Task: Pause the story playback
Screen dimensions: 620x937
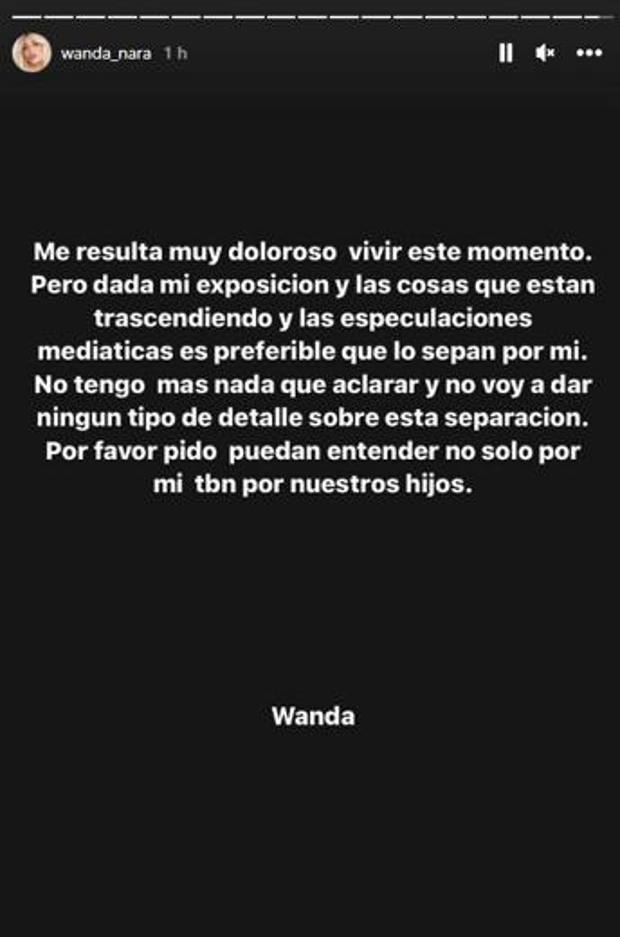Action: pyautogui.click(x=506, y=53)
